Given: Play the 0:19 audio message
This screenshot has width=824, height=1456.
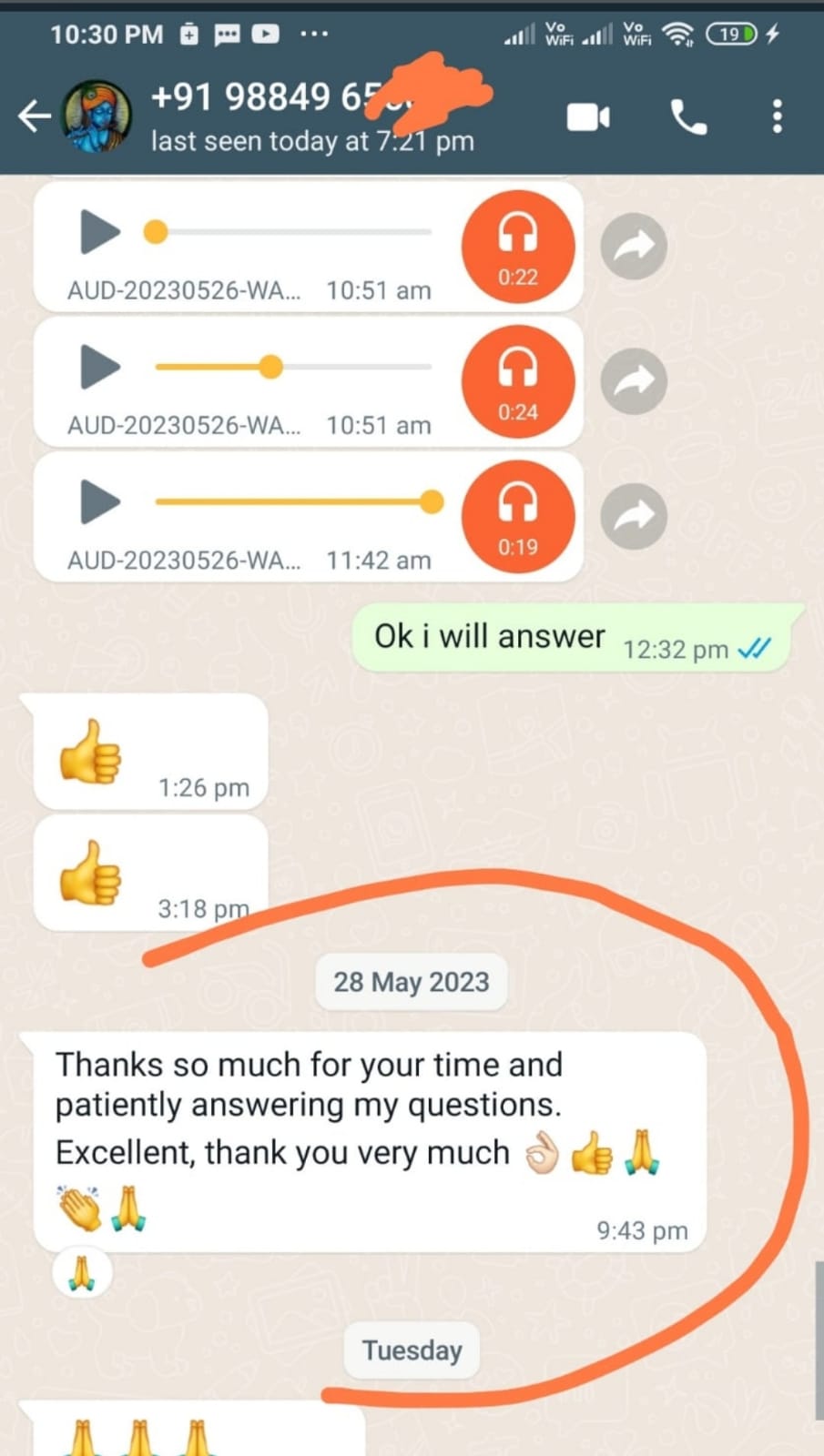Looking at the screenshot, I should point(100,501).
